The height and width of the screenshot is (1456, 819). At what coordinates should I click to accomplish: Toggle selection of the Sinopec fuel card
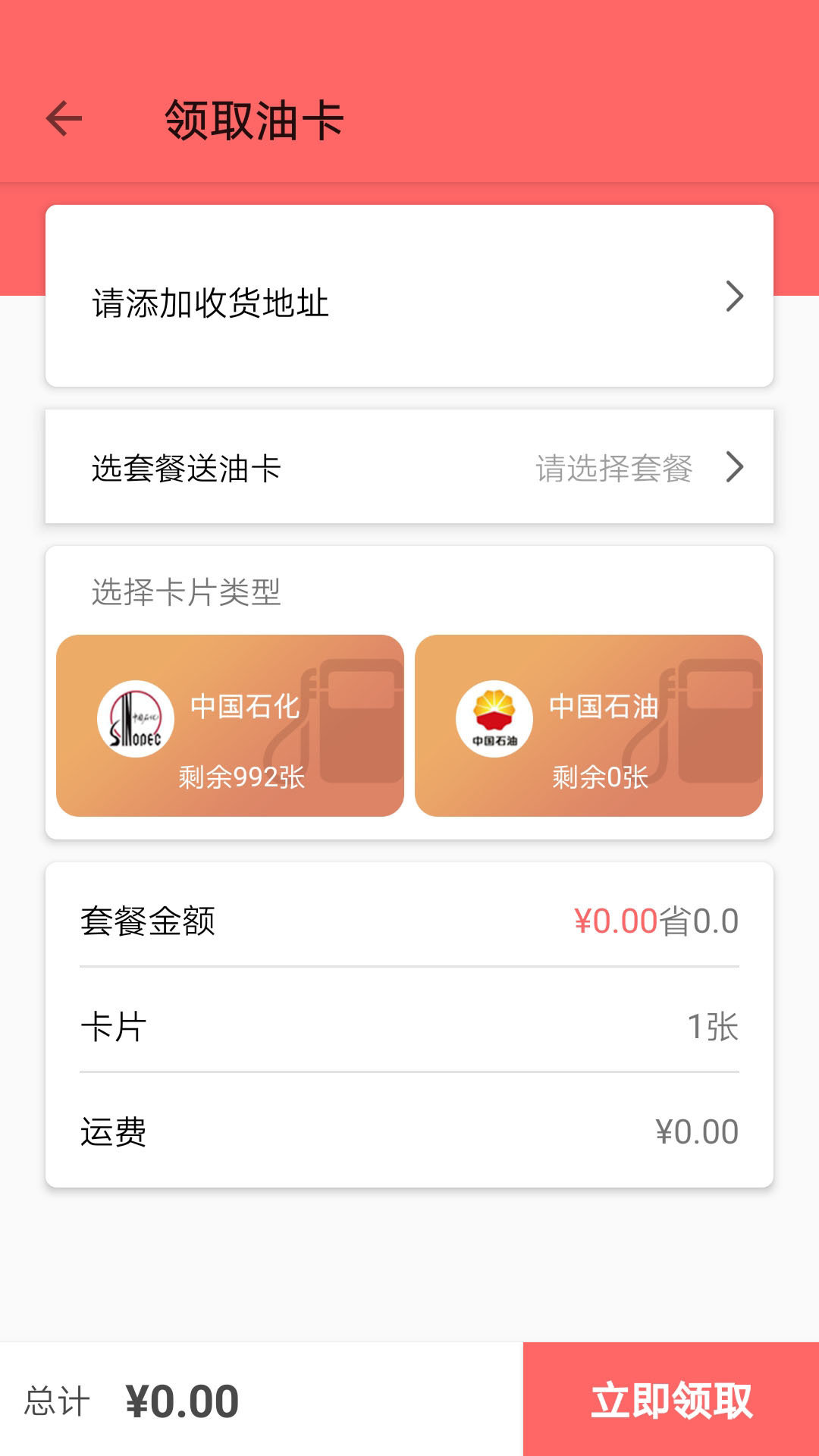click(231, 724)
